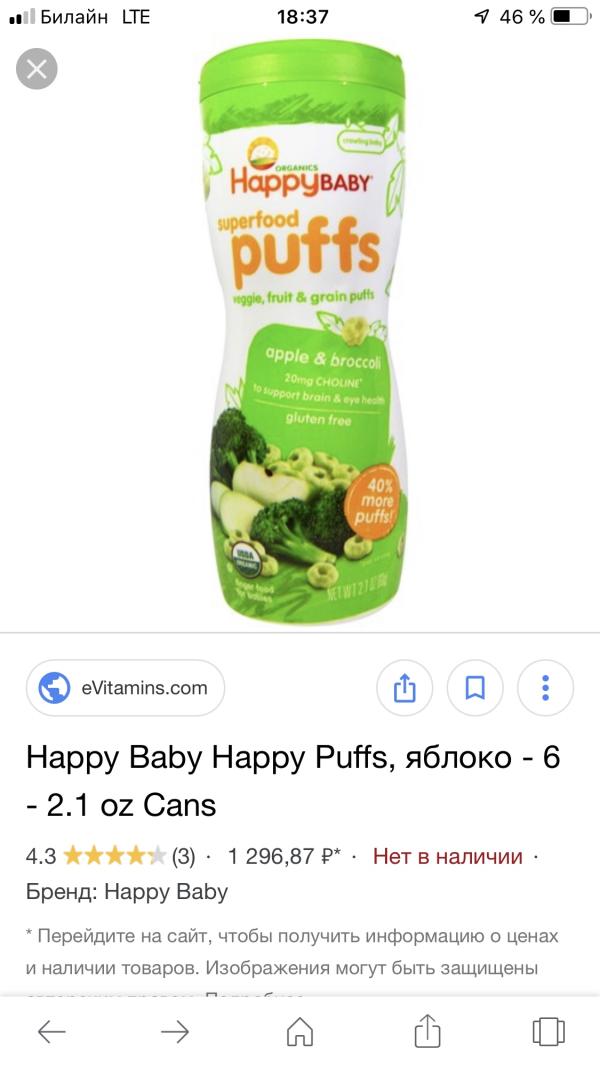
Task: Show open browser tabs
Action: point(548,1032)
